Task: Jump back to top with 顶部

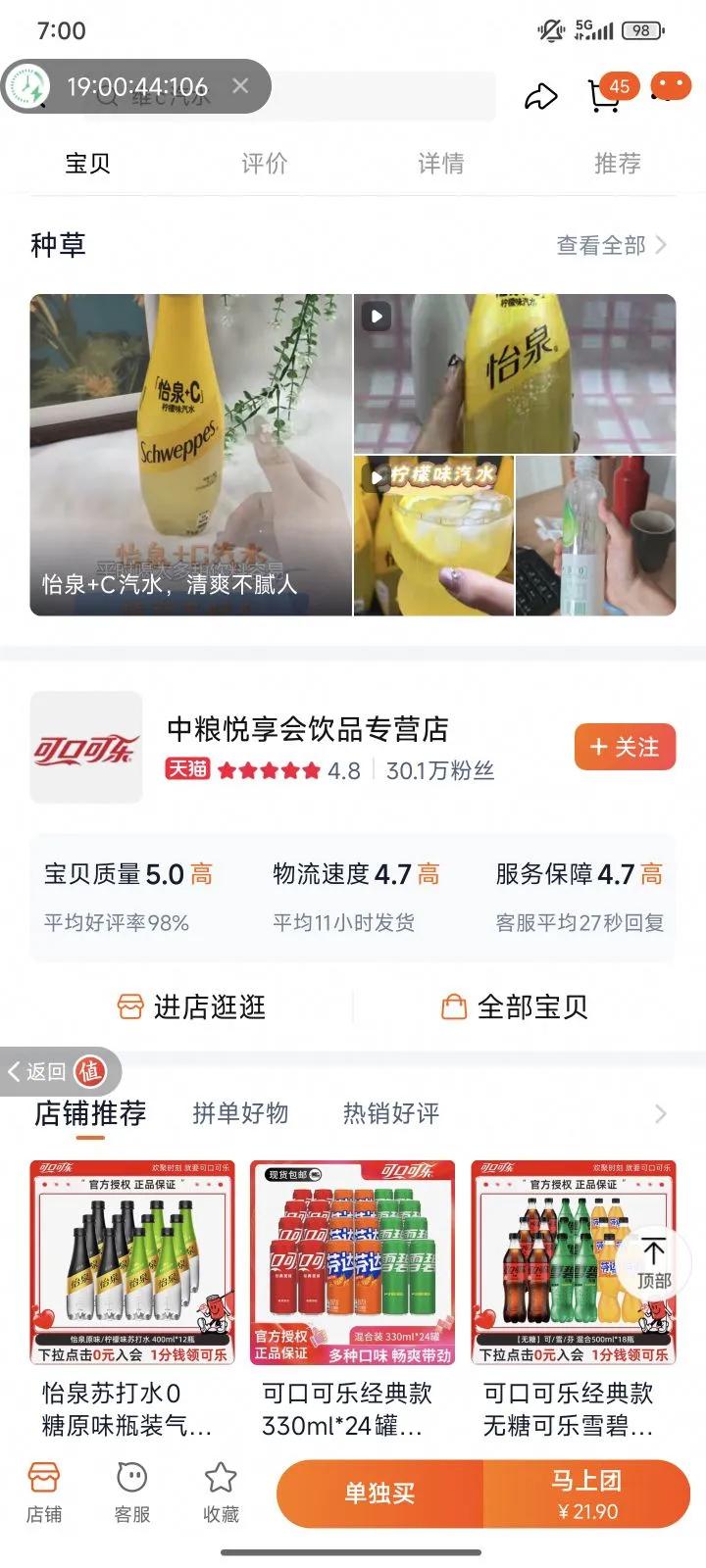Action: click(x=653, y=1262)
